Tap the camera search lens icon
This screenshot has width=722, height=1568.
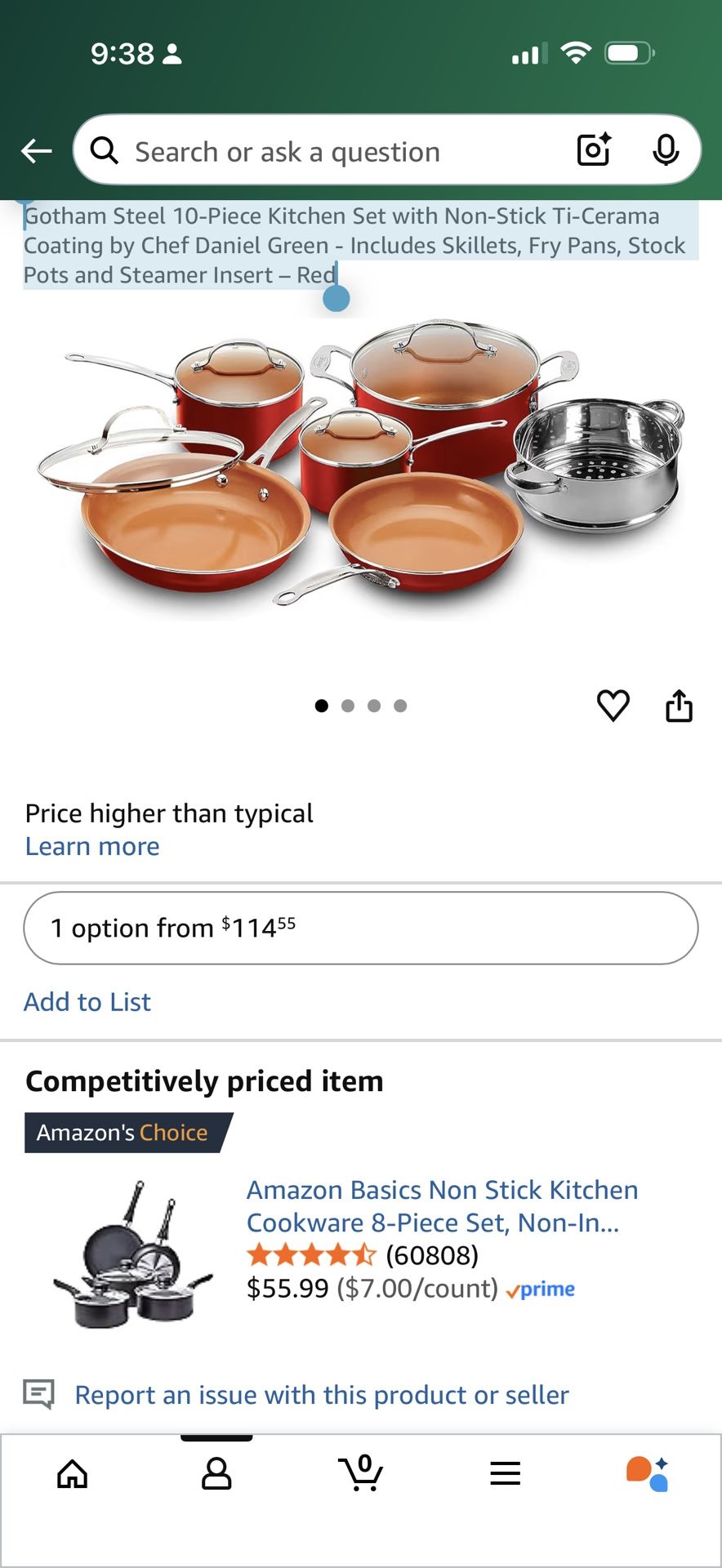coord(593,149)
